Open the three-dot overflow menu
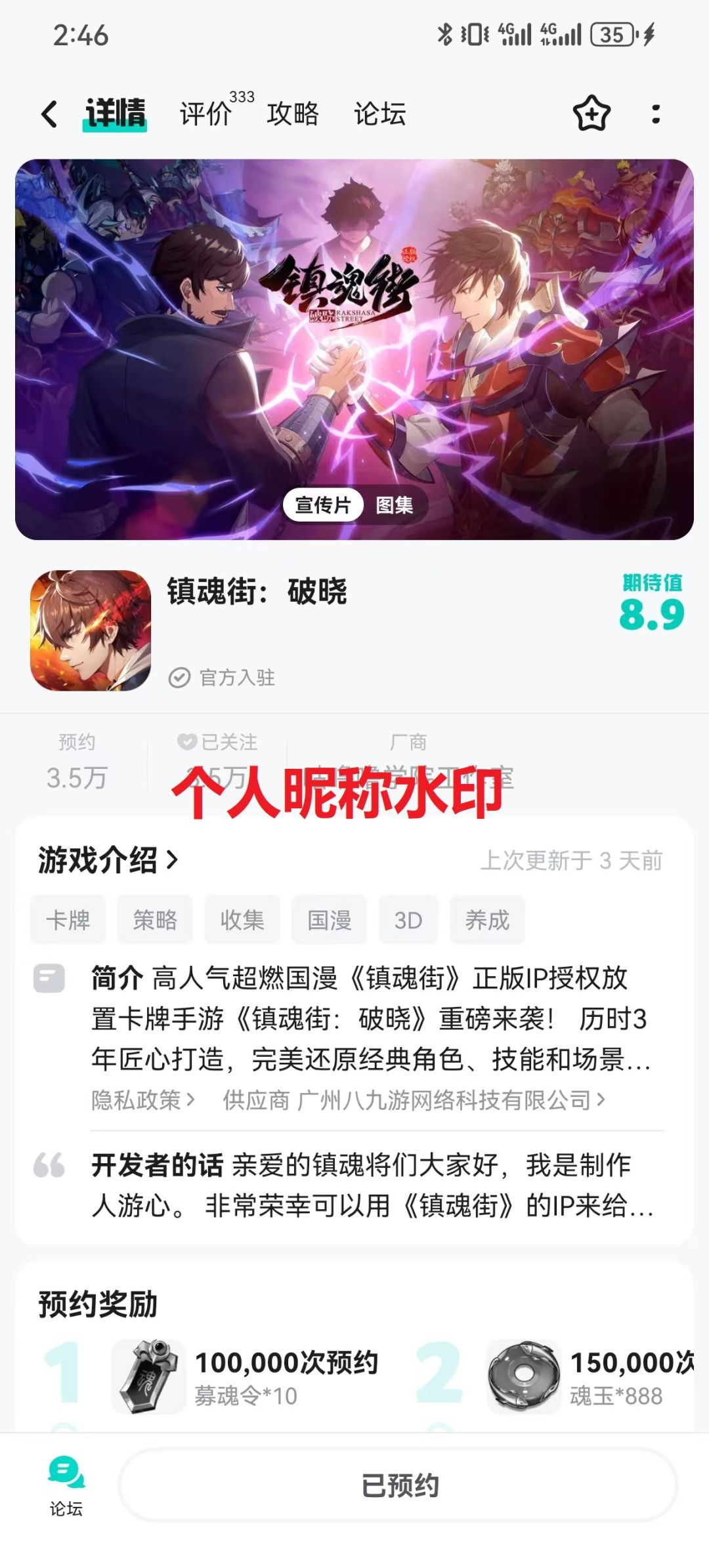This screenshot has height=1568, width=709. (x=655, y=113)
